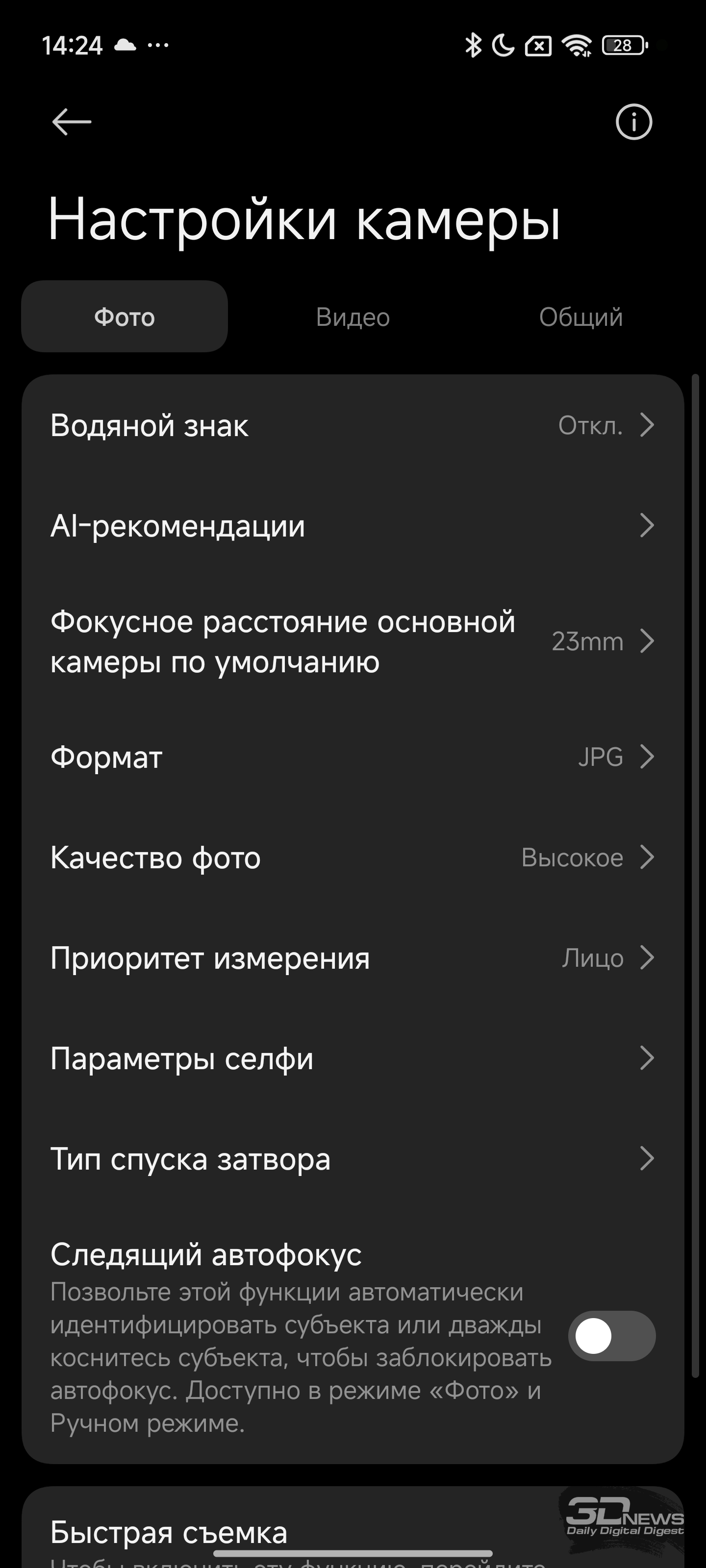Open Приоритет измерения option

pyautogui.click(x=353, y=957)
